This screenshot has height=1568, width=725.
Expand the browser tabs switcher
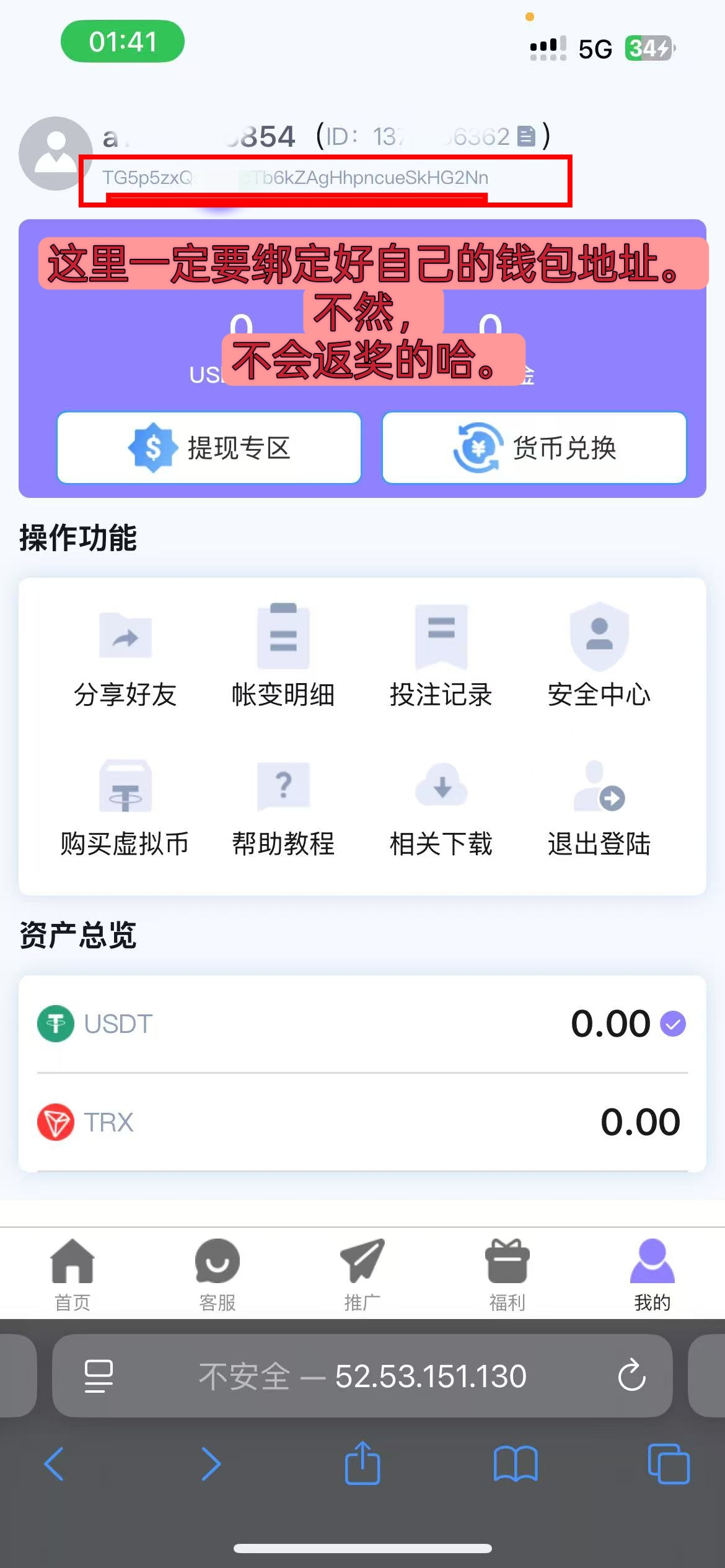(x=668, y=1463)
